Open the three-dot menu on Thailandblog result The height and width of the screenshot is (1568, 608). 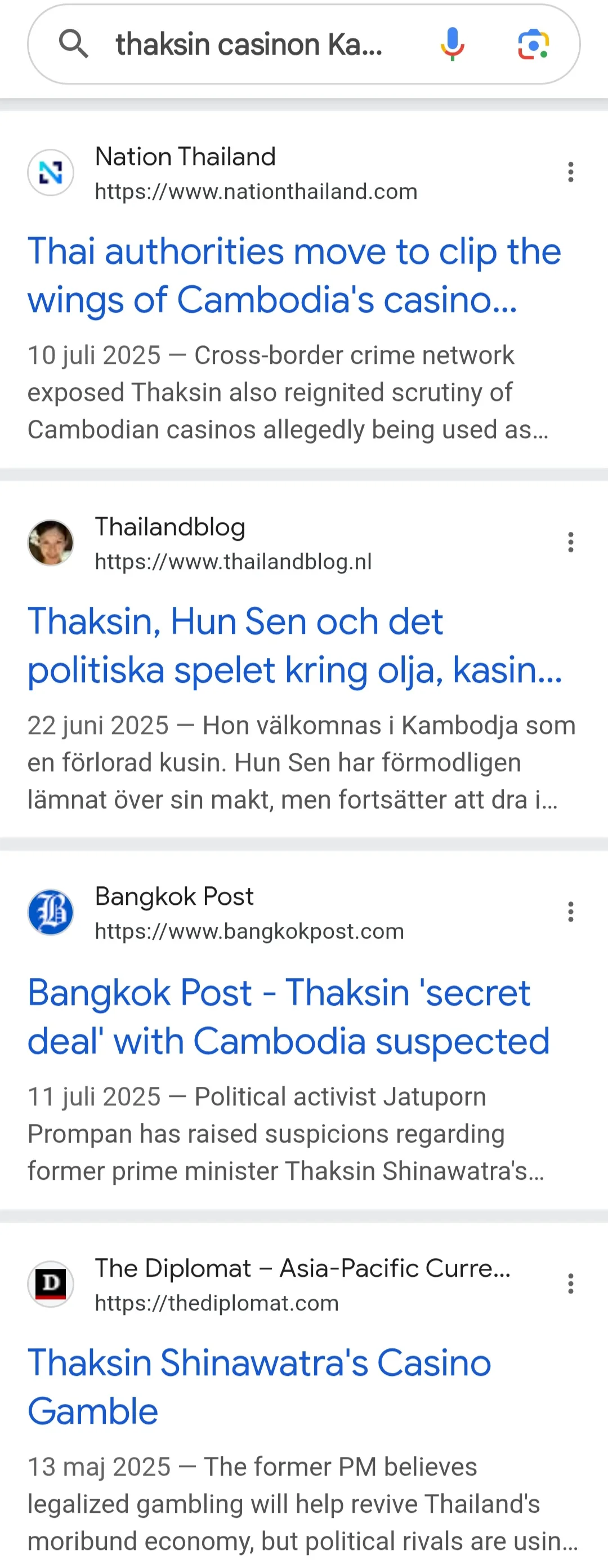570,543
